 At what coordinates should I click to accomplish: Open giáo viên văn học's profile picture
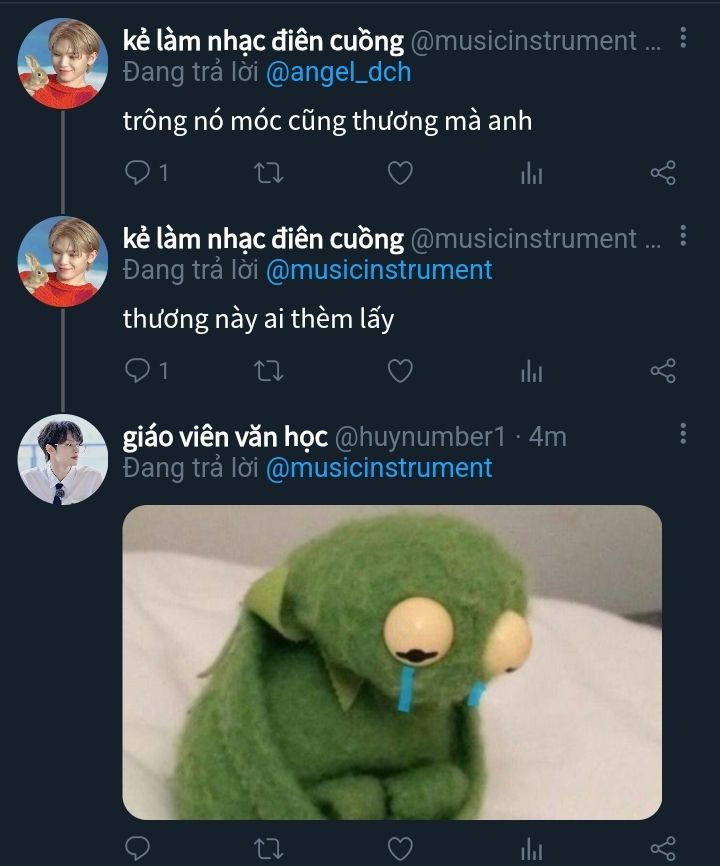[63, 459]
